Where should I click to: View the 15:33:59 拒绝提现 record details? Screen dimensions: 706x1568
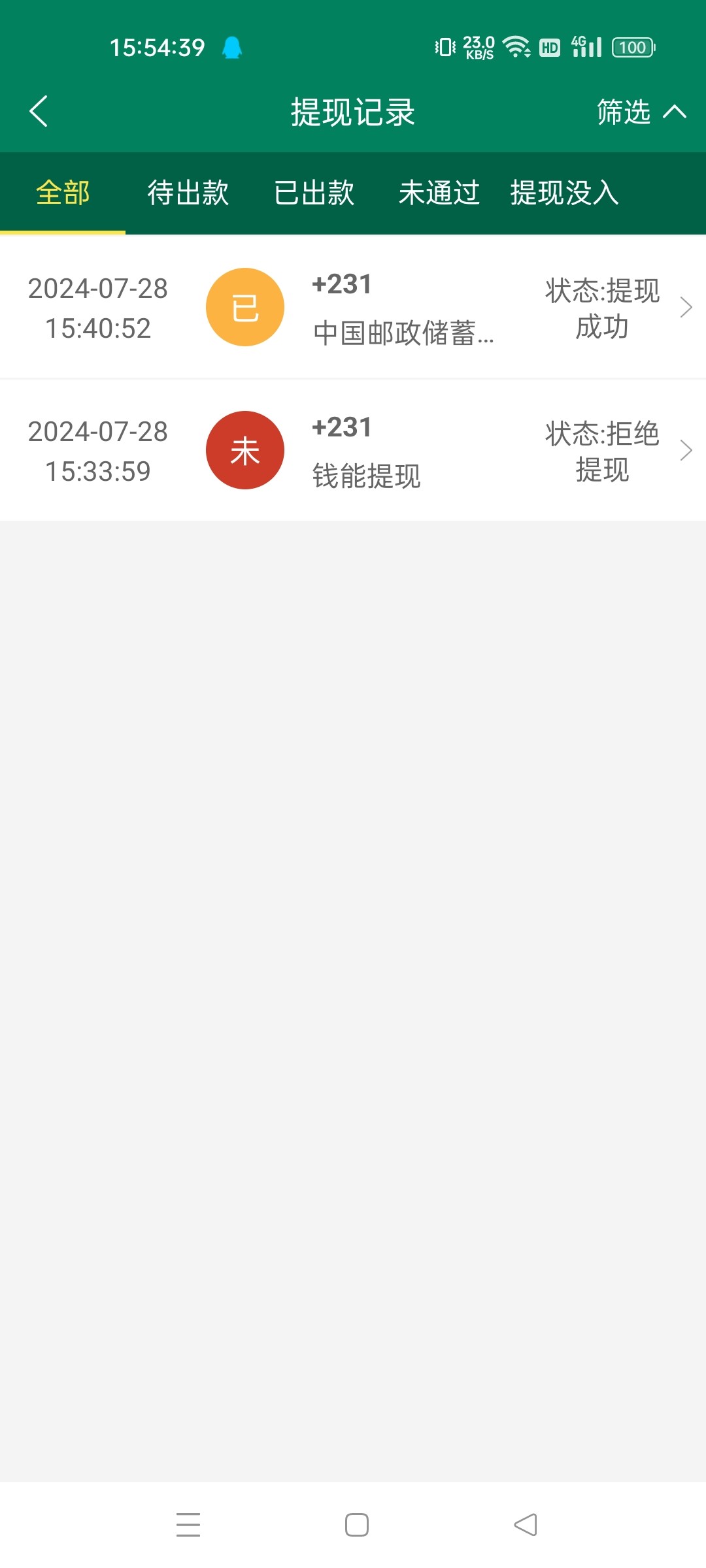point(353,450)
